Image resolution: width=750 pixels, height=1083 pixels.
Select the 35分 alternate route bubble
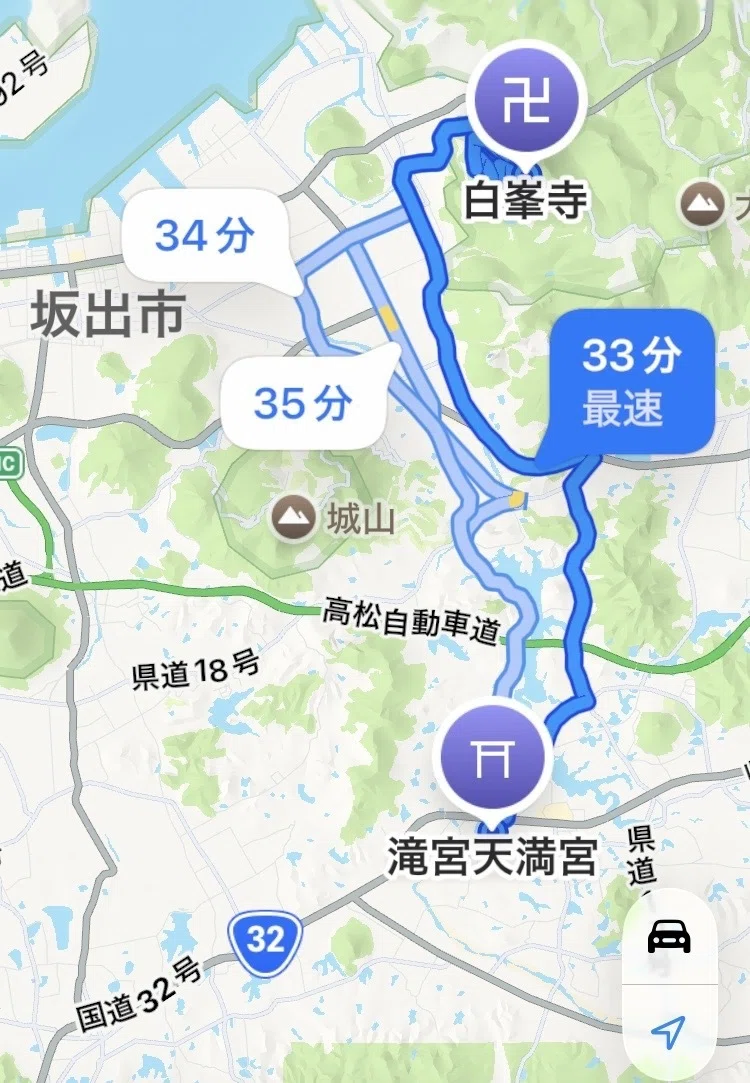coord(304,403)
